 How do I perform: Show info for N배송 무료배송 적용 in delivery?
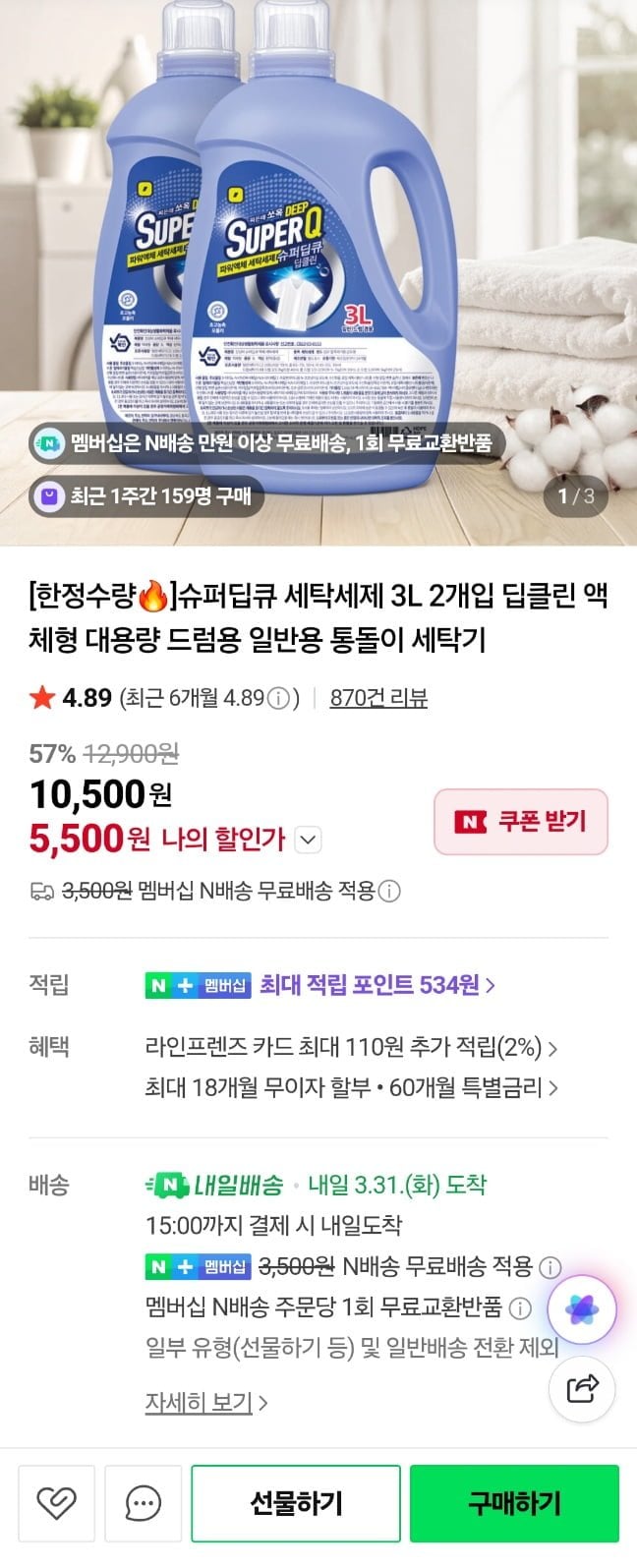pos(551,1266)
